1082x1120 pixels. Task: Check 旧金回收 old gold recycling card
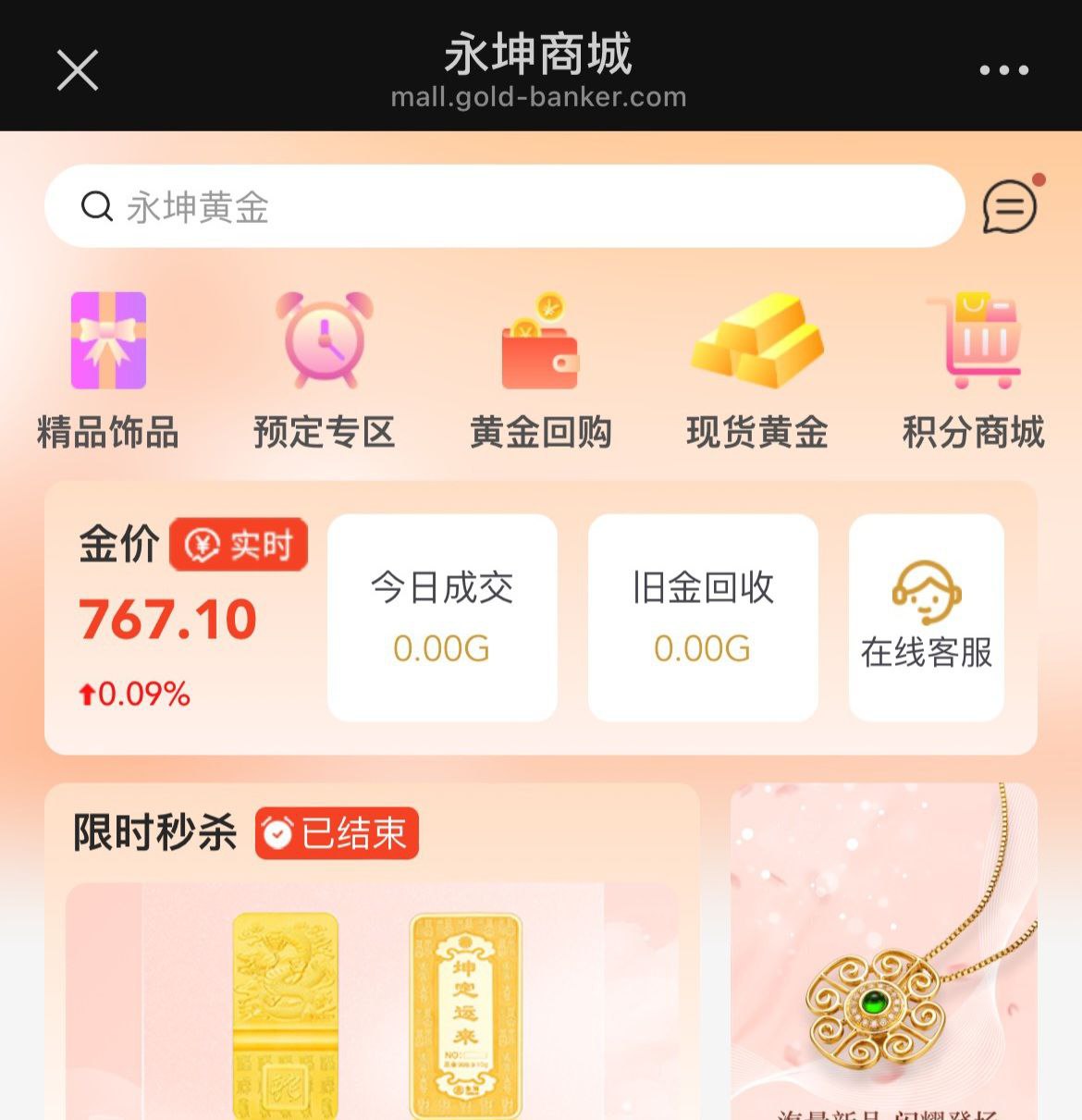[703, 618]
